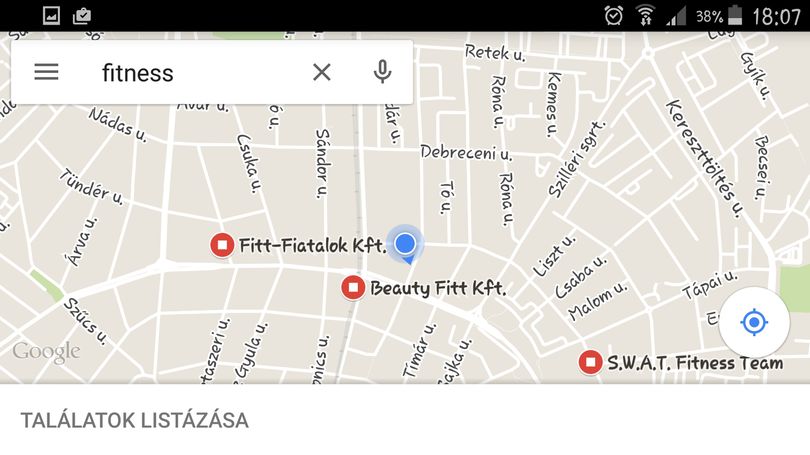Center map on my location

(754, 323)
